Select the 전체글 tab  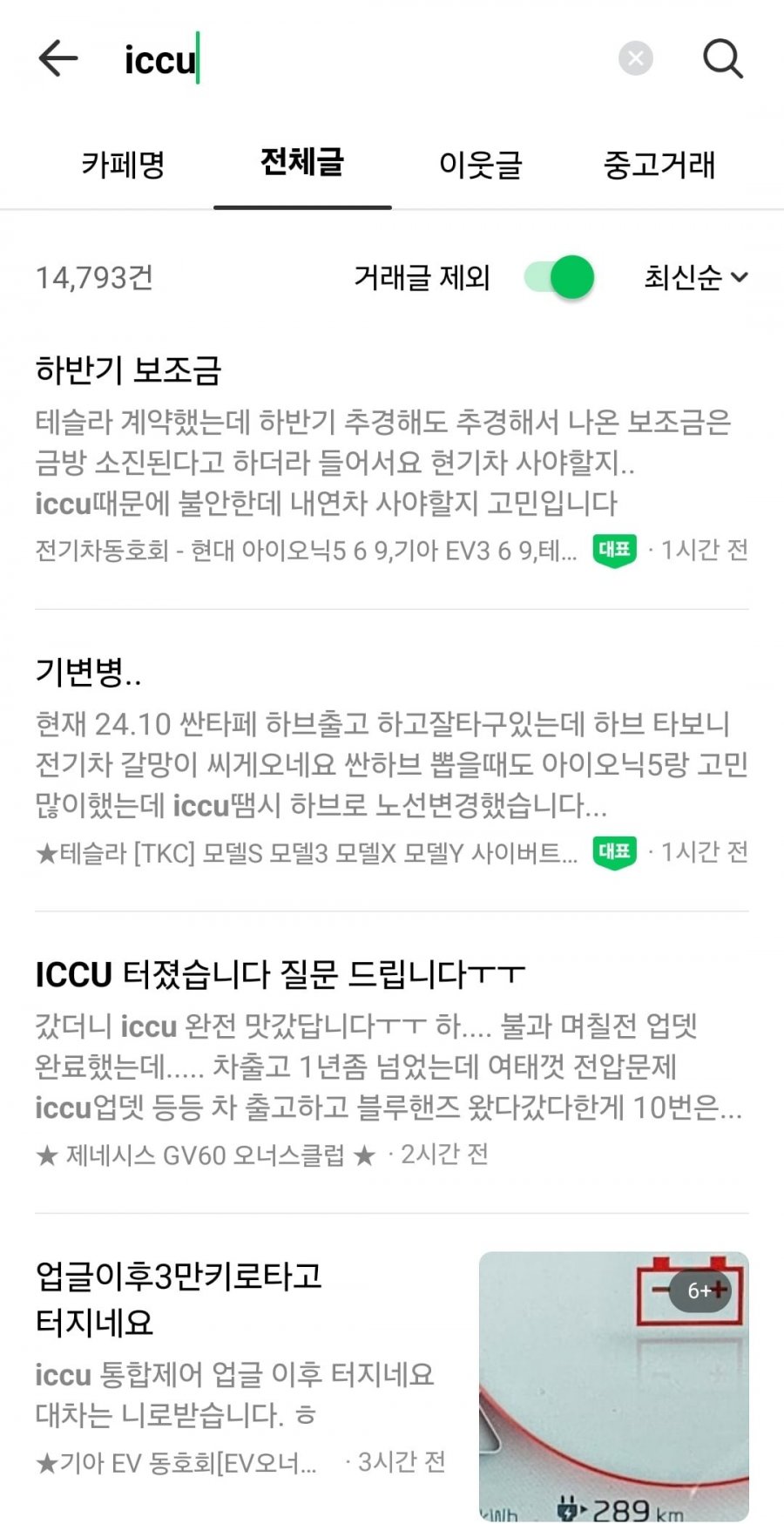click(x=302, y=162)
